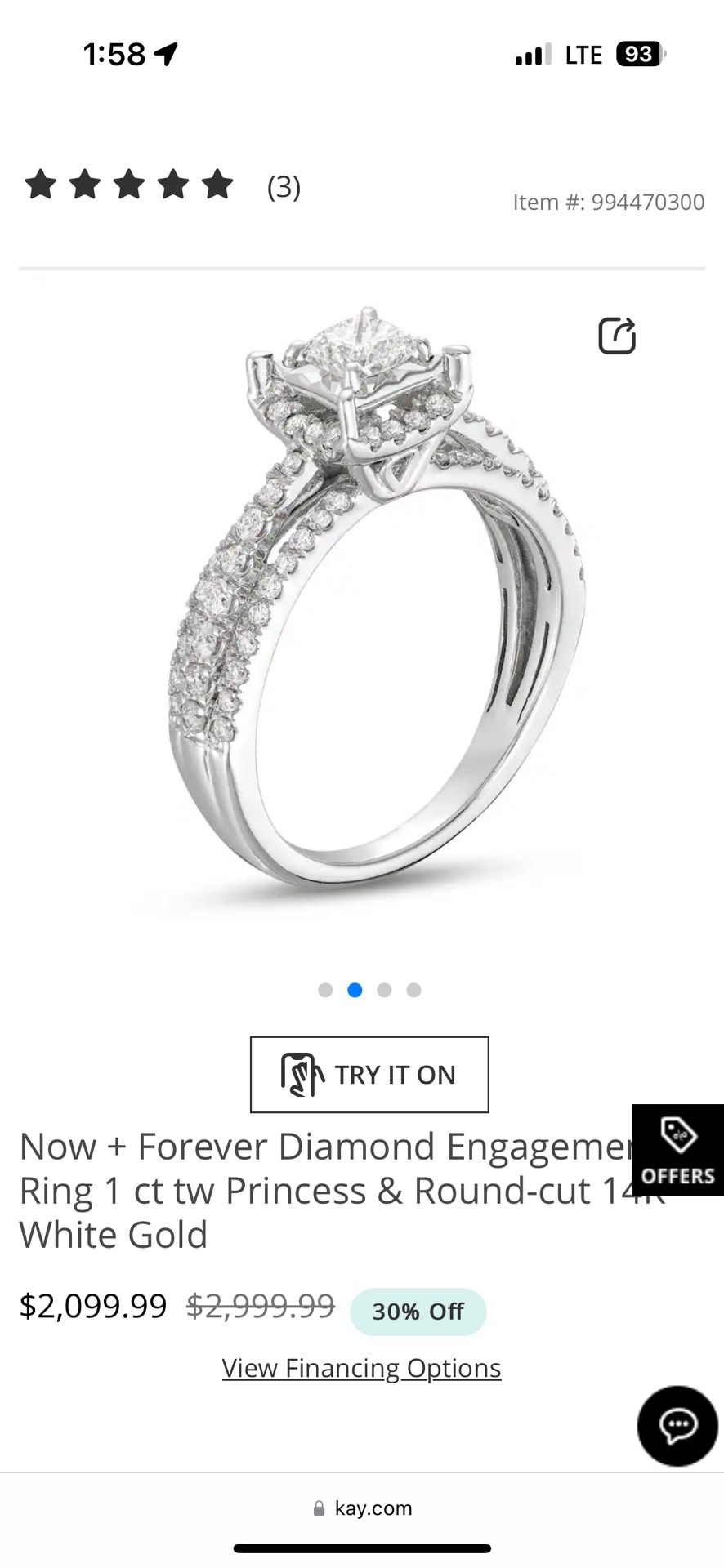
Task: Tap the hand icon inside the TRY IT ON button
Action: [302, 1074]
